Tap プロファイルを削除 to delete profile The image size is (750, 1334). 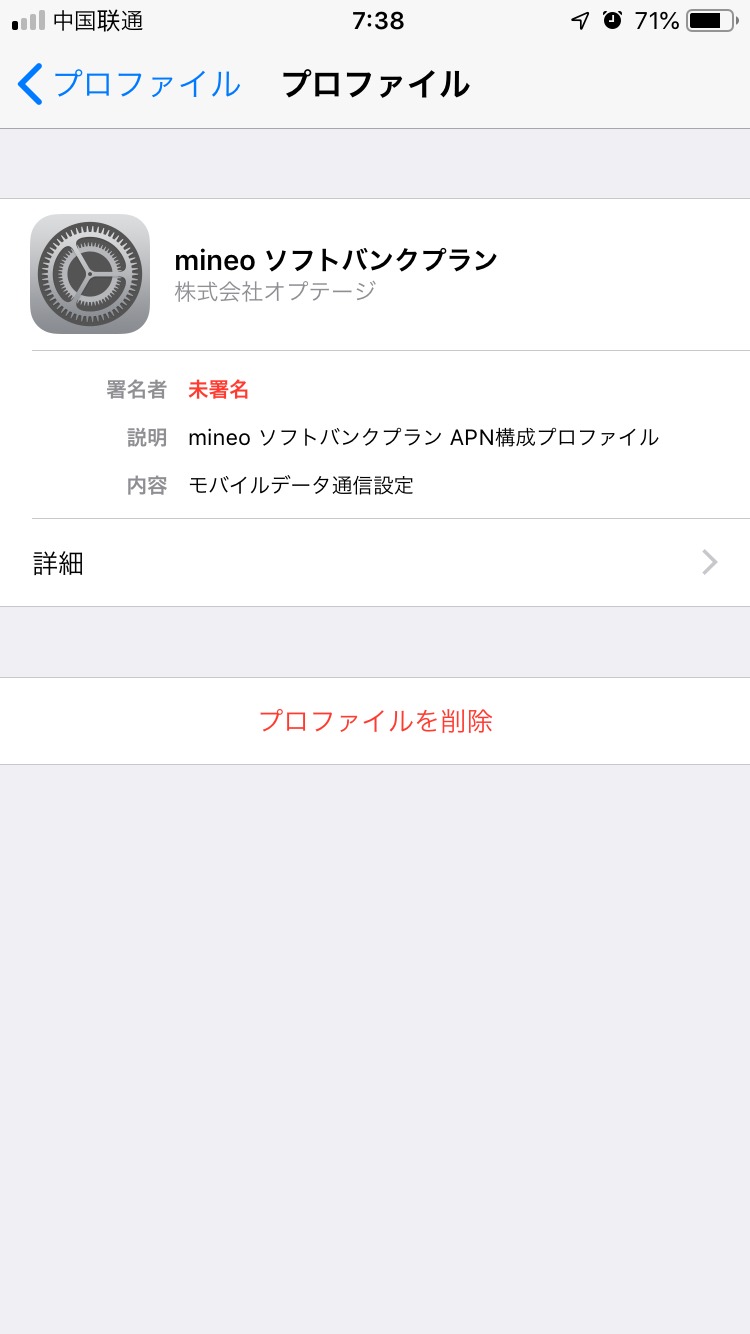(375, 721)
